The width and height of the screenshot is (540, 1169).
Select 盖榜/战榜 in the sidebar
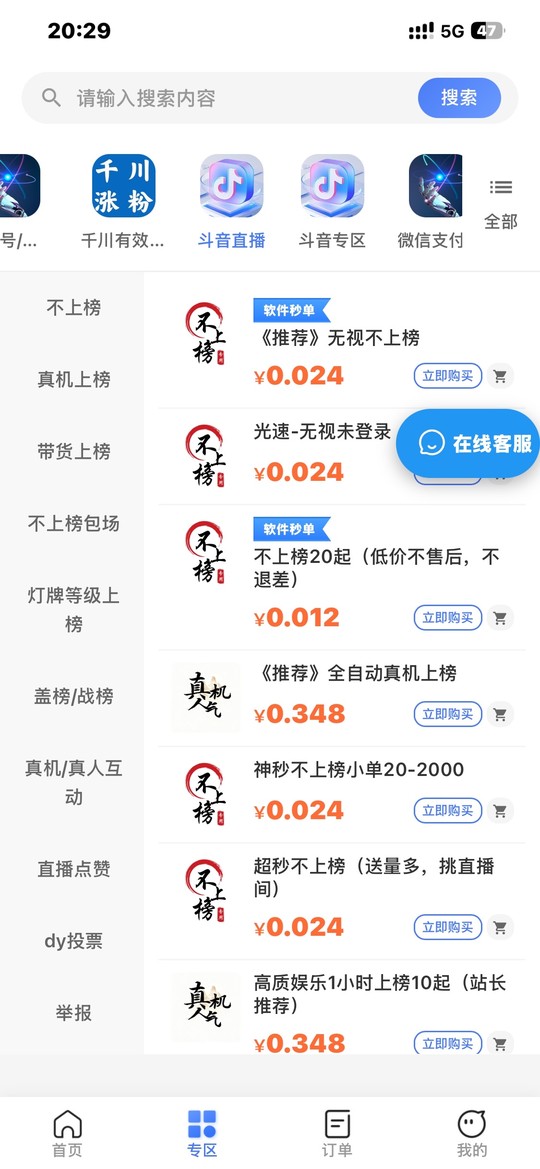[x=73, y=696]
